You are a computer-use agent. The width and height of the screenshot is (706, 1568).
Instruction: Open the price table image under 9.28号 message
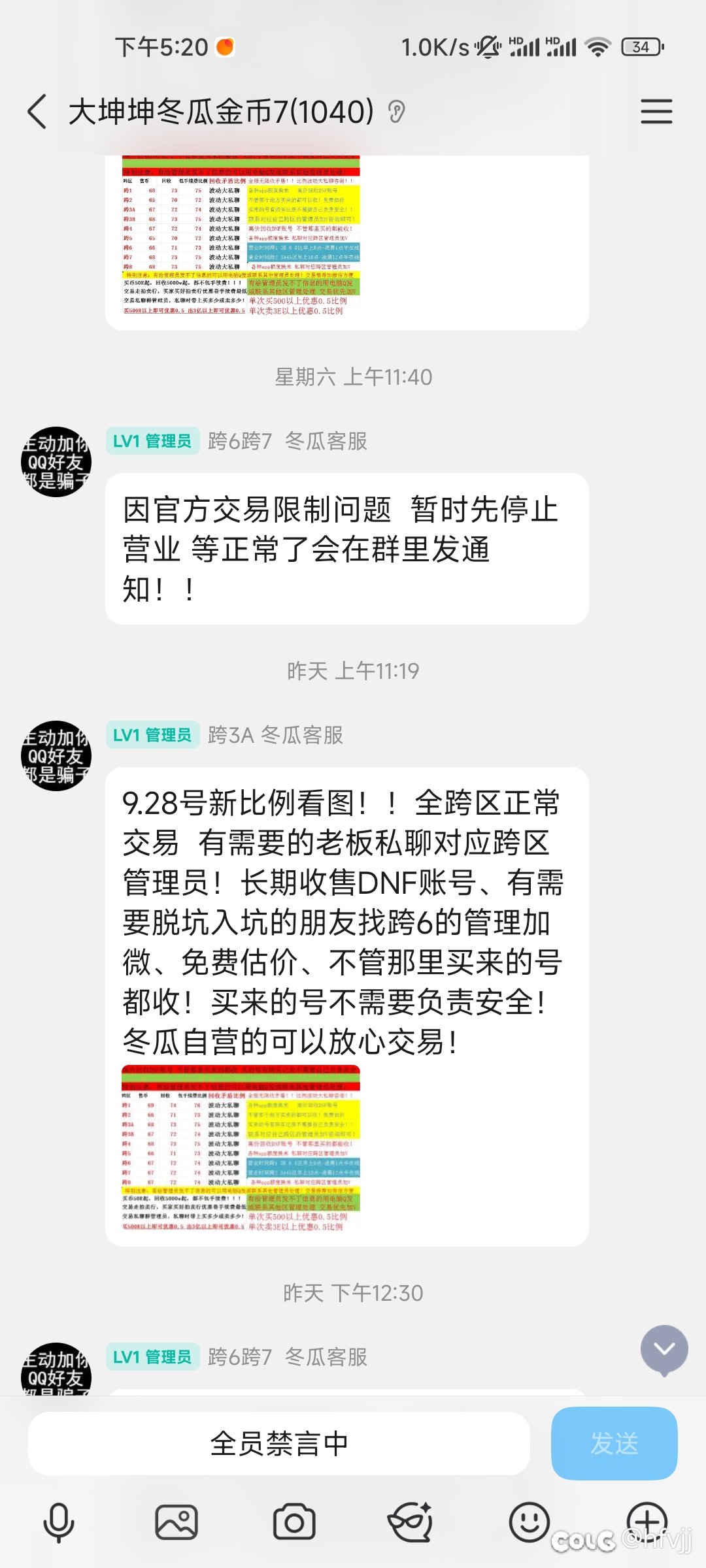click(241, 1149)
